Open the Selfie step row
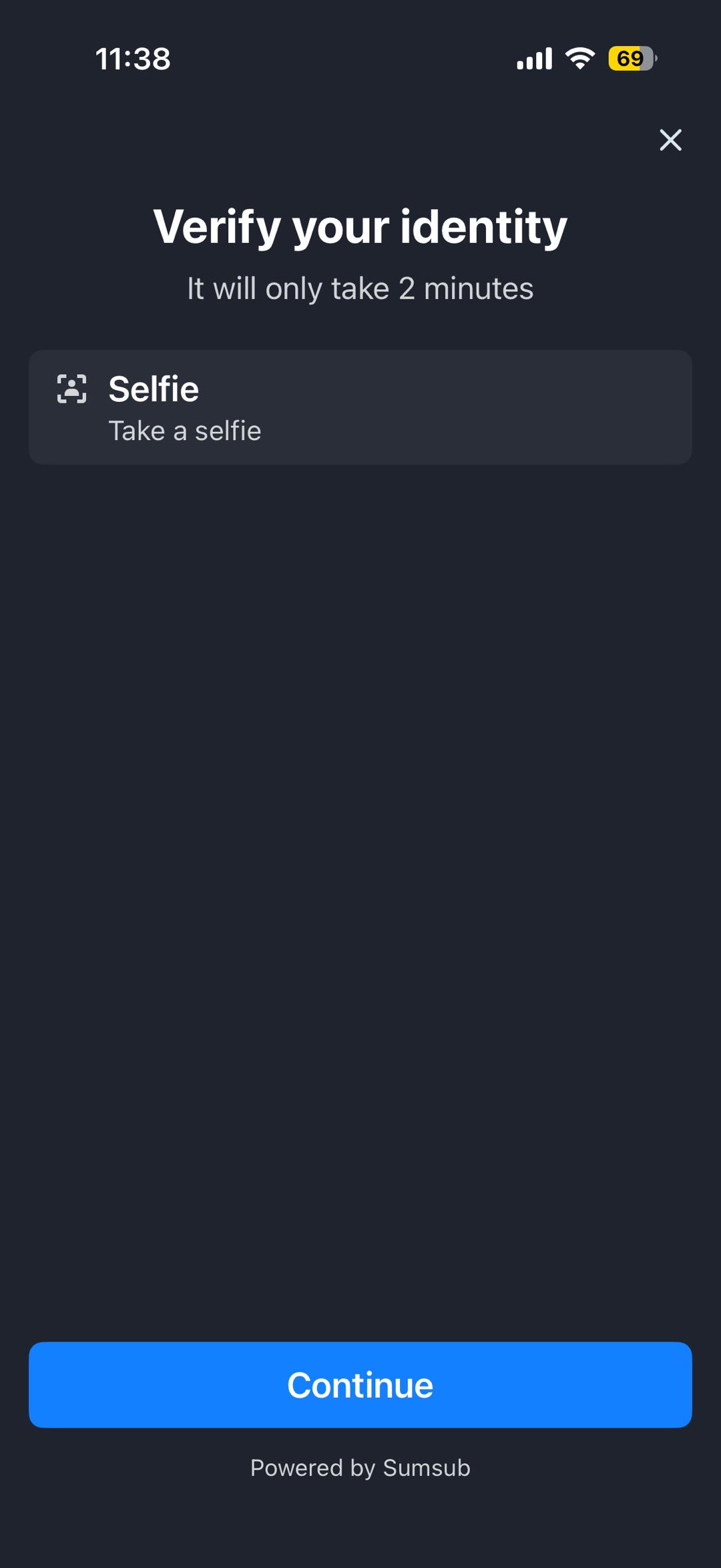Image resolution: width=721 pixels, height=1568 pixels. (x=360, y=407)
